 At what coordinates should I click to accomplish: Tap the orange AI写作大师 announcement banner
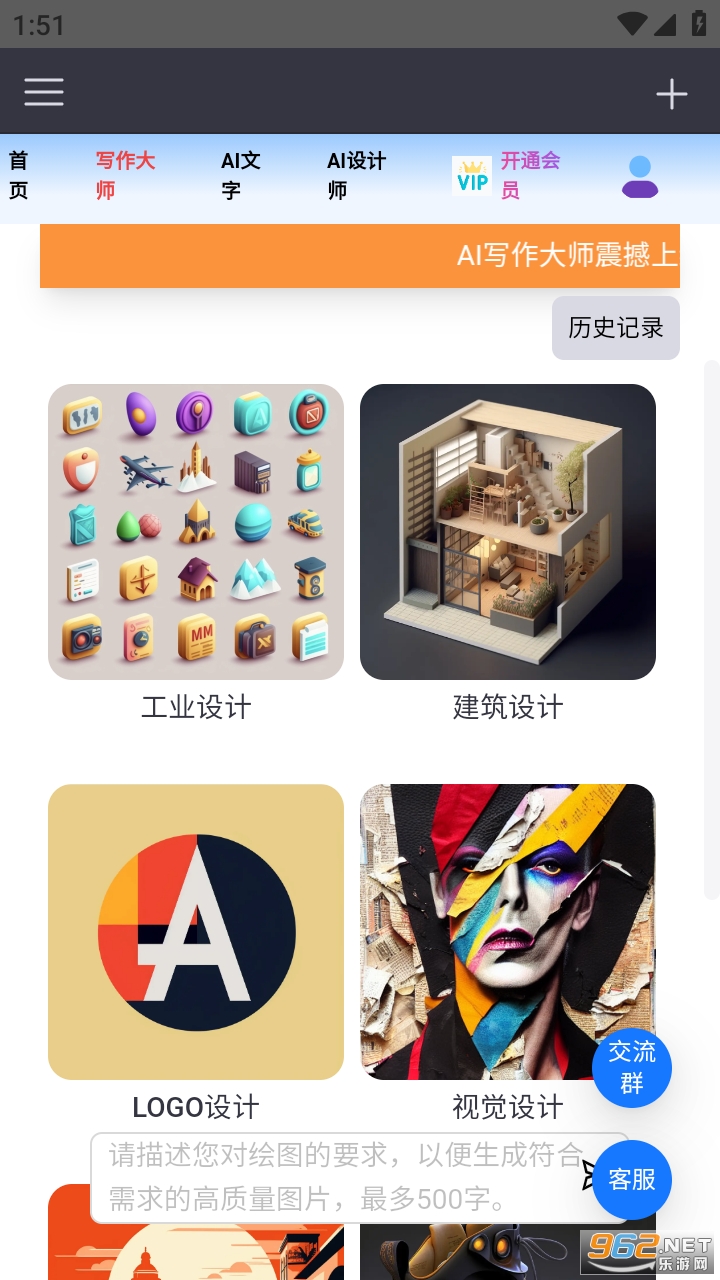click(x=360, y=255)
